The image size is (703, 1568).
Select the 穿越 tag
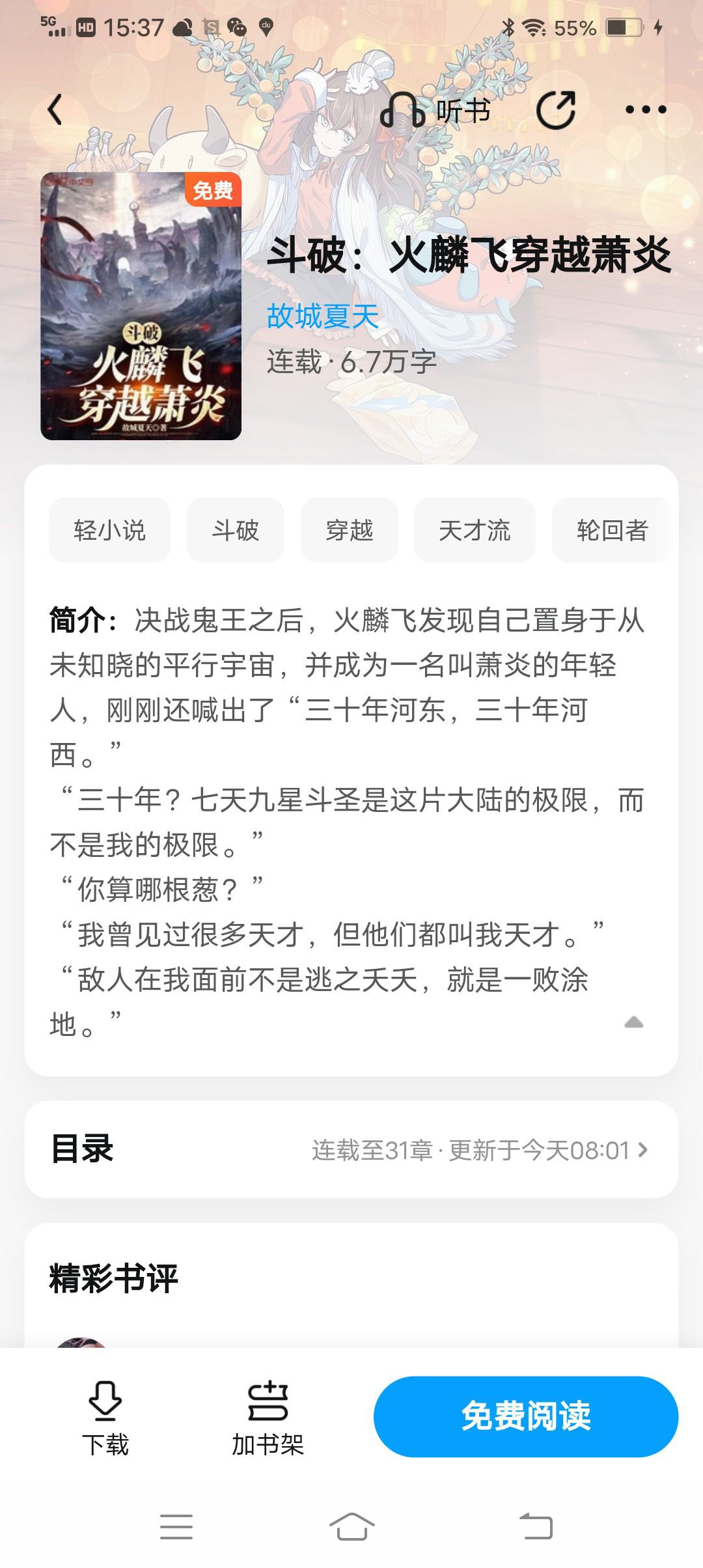pos(350,530)
